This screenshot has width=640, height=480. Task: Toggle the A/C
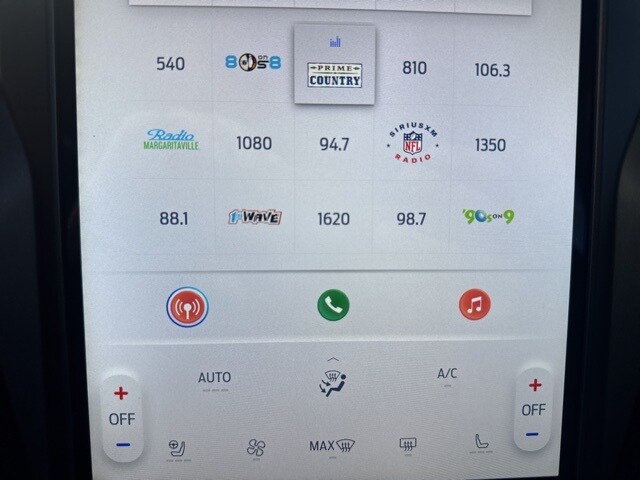[447, 375]
